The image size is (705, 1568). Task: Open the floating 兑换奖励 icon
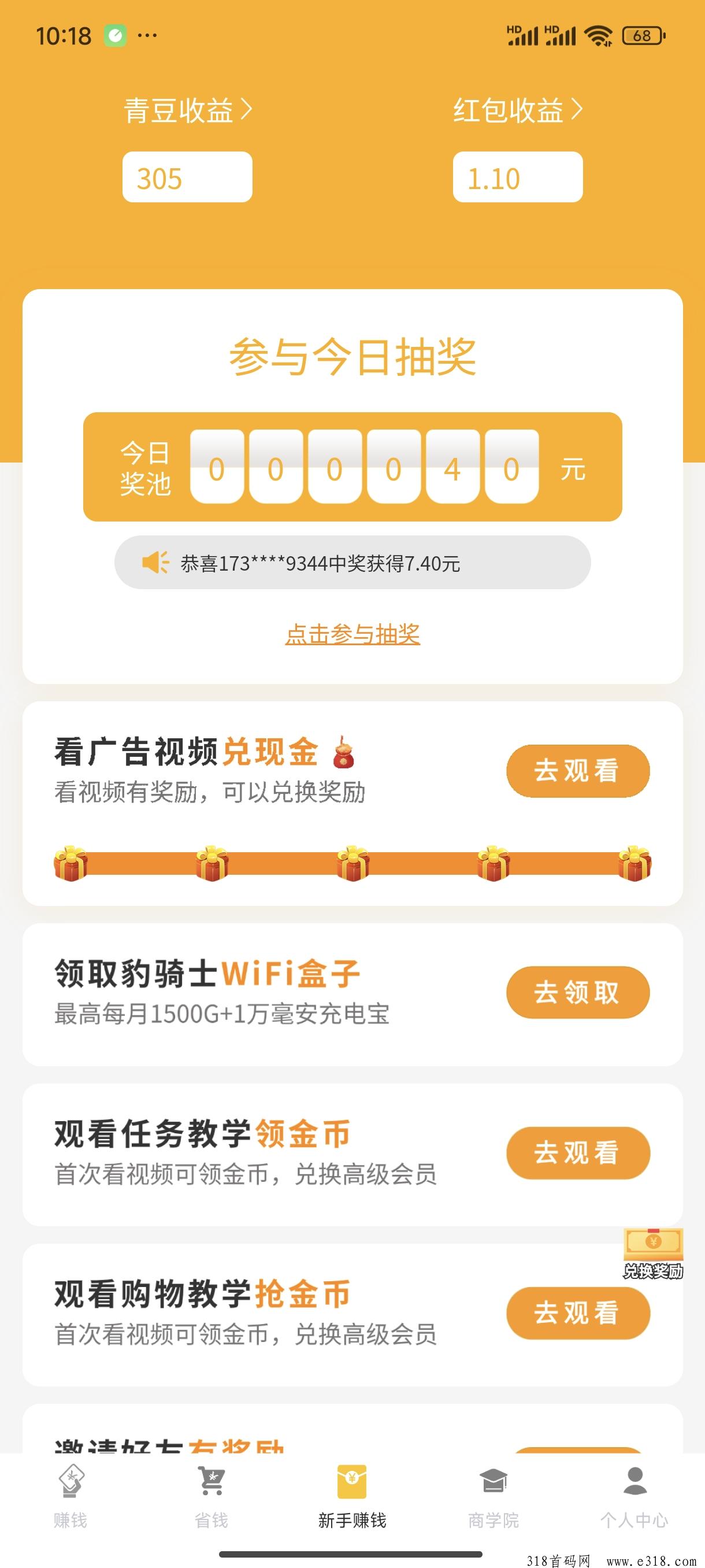coord(652,1253)
